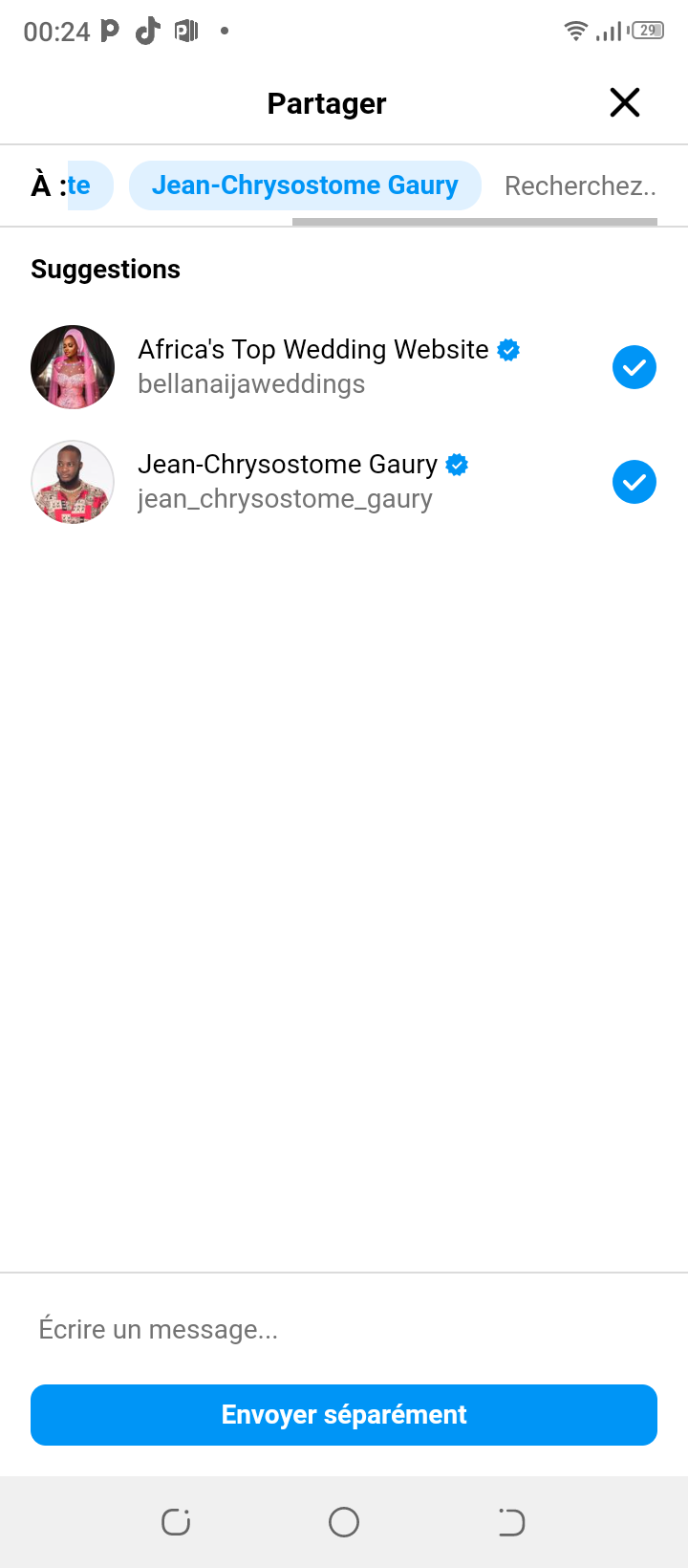688x1568 pixels.
Task: Tap the Écrire un message field
Action: (x=344, y=1329)
